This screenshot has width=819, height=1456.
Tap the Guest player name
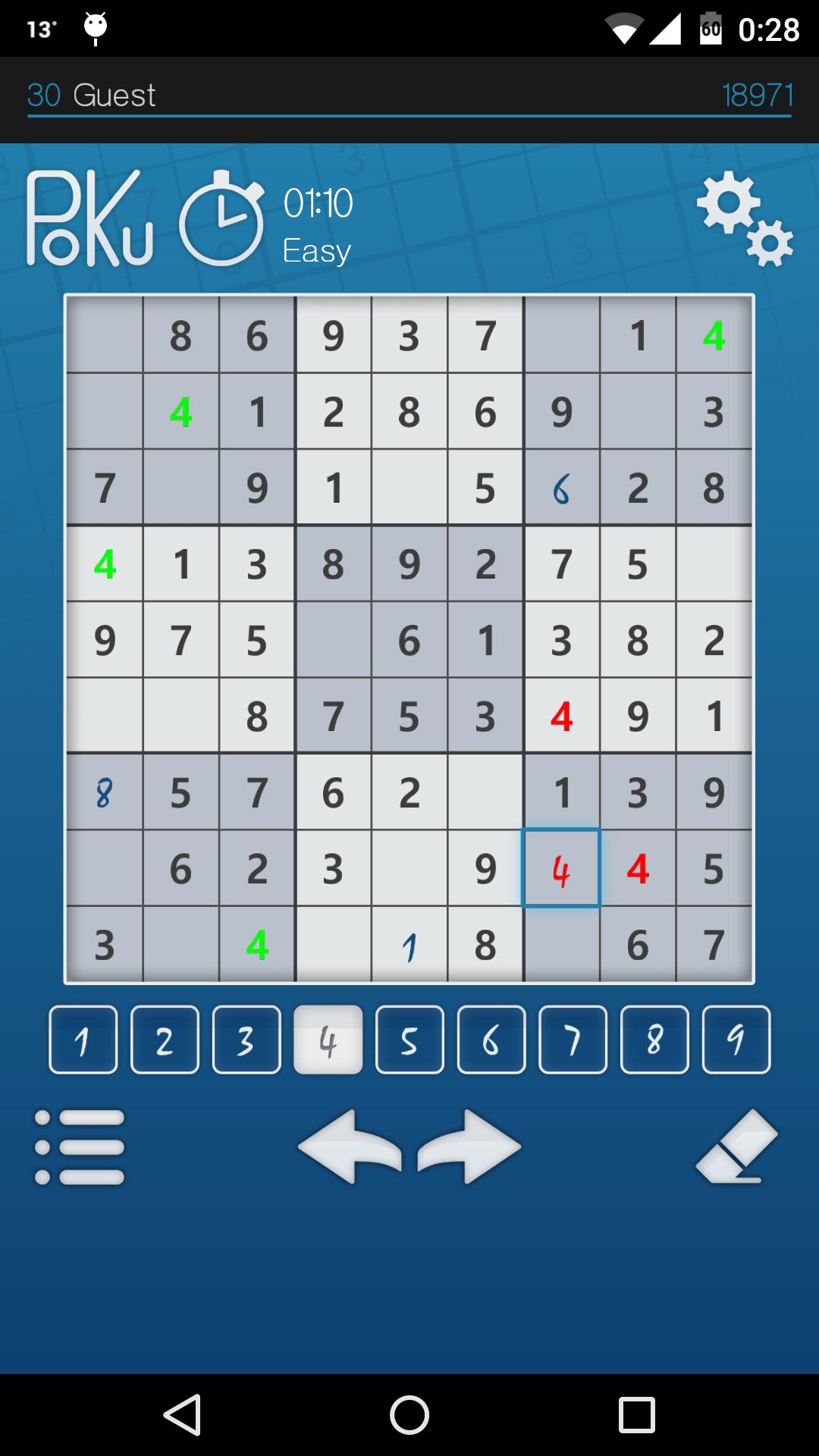tap(114, 95)
